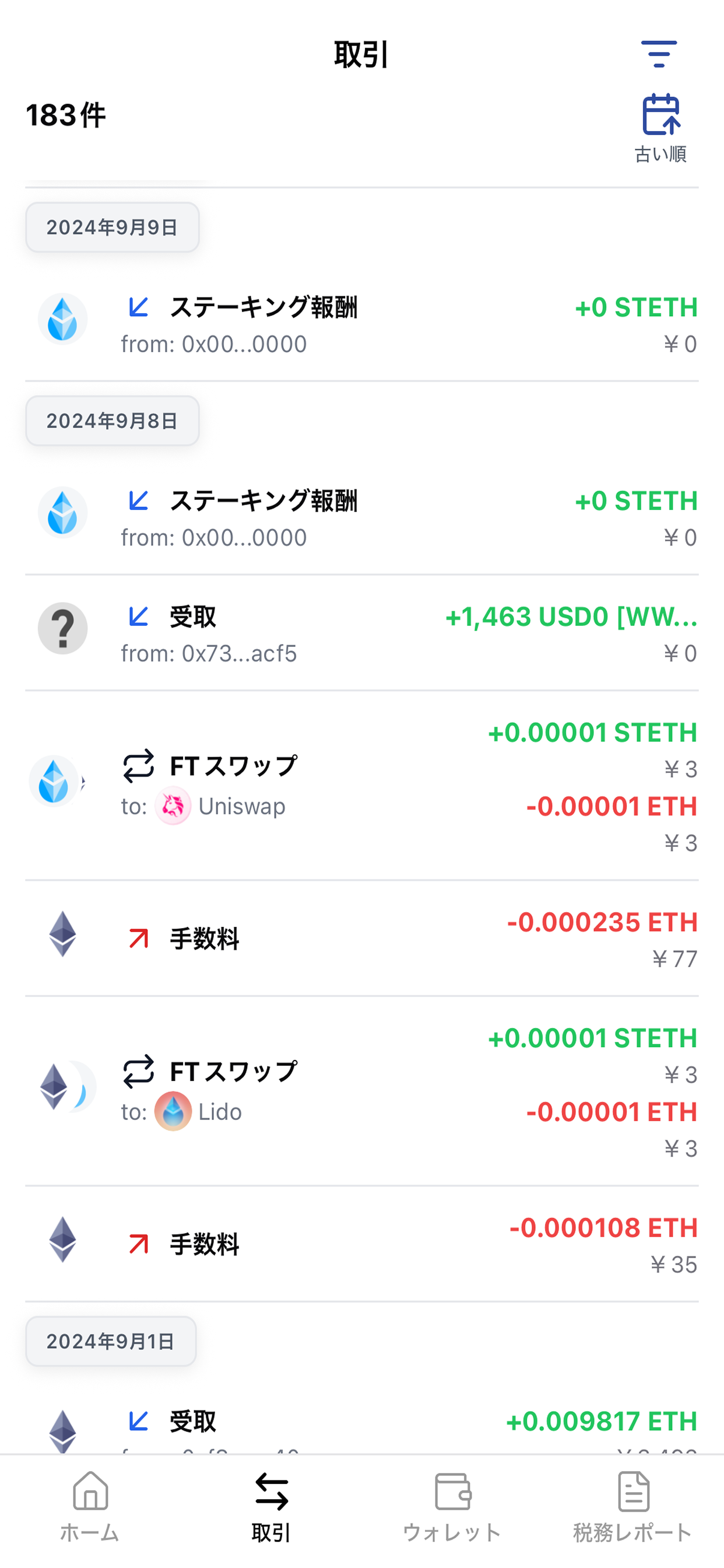
Task: Toggle the 古い順 date sort order
Action: [x=660, y=128]
